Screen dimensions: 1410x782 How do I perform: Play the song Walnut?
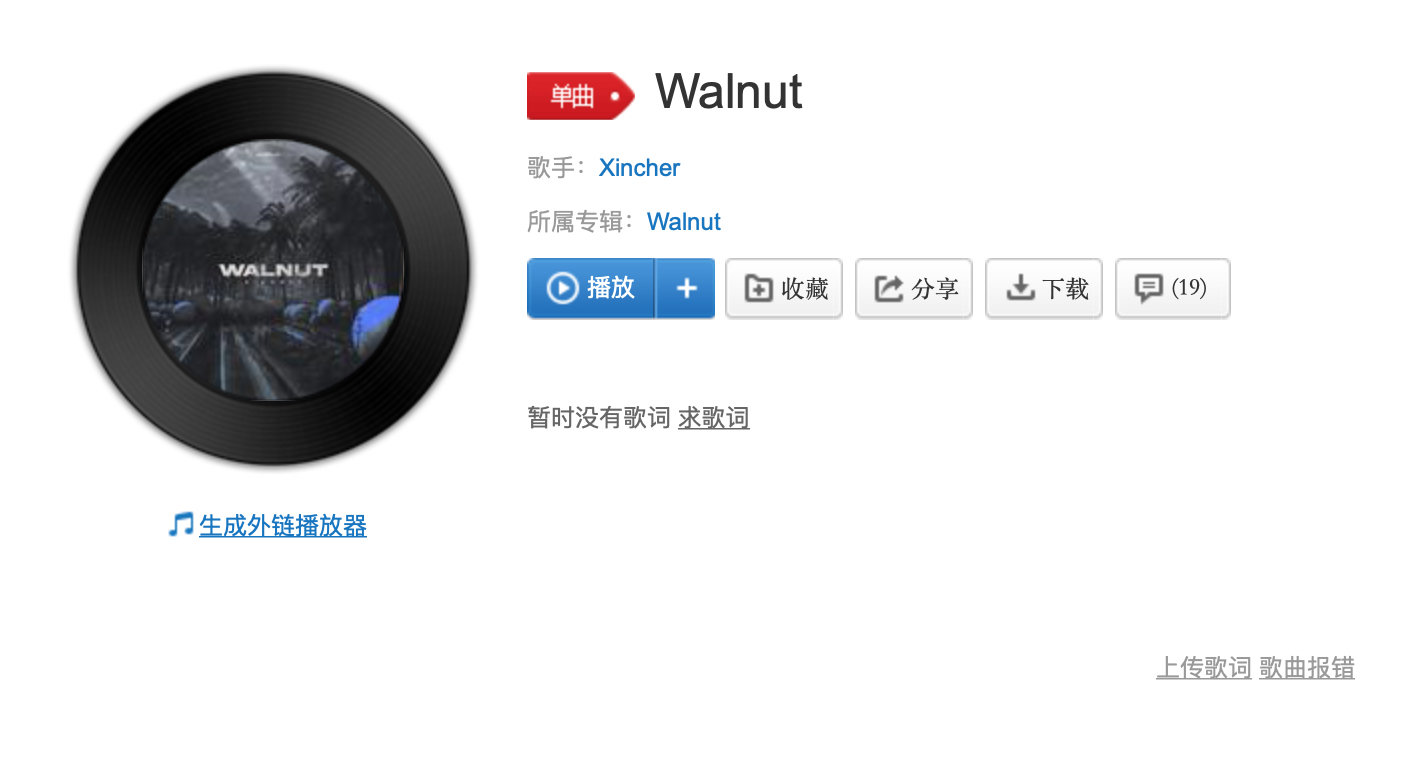[x=591, y=289]
